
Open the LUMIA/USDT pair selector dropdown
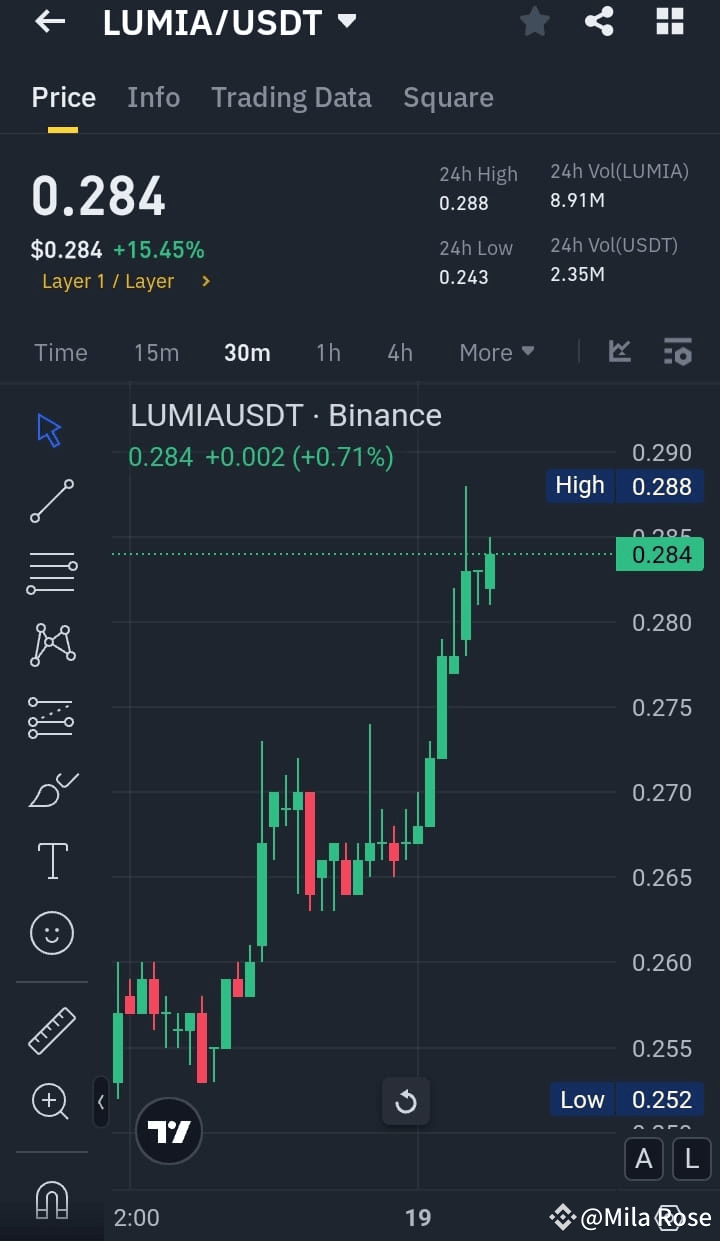tap(345, 21)
